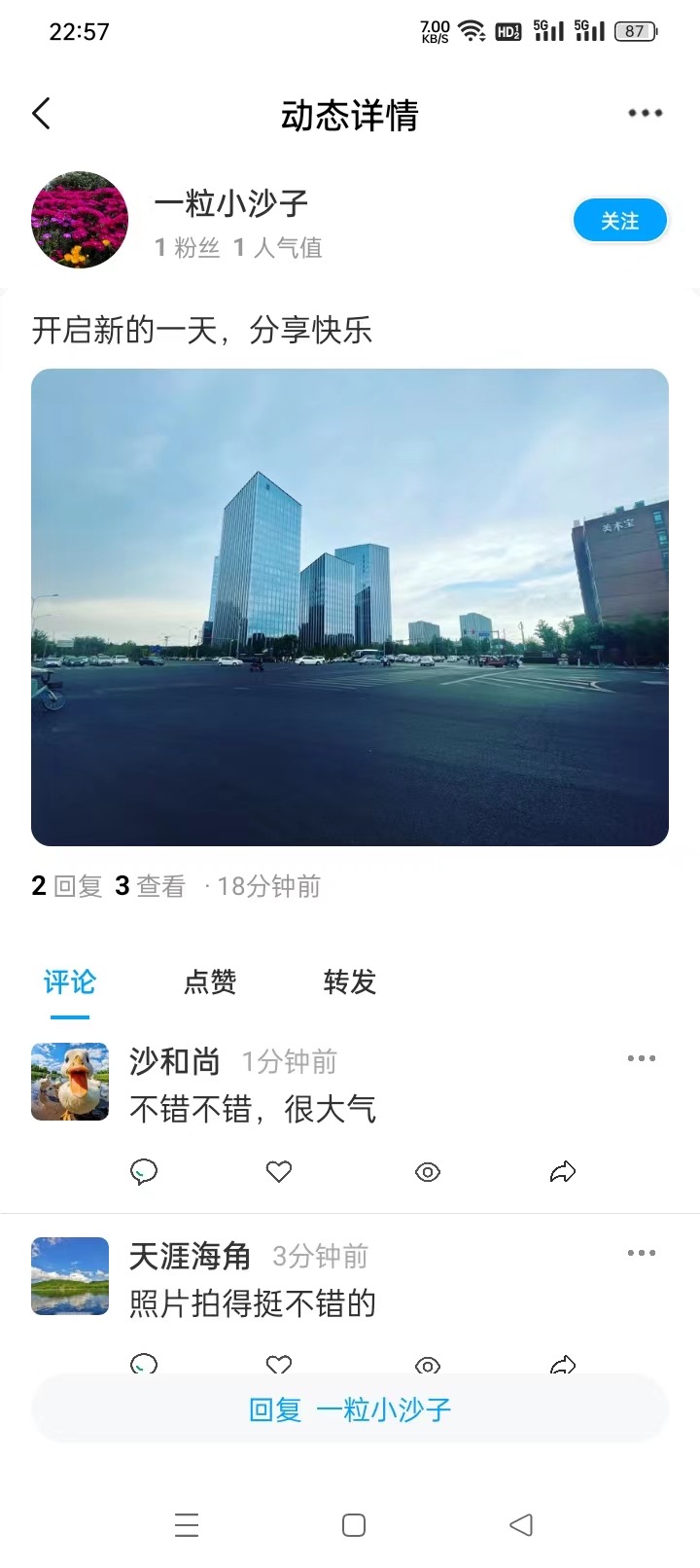
Task: Switch to the 转发 tab
Action: pos(348,983)
